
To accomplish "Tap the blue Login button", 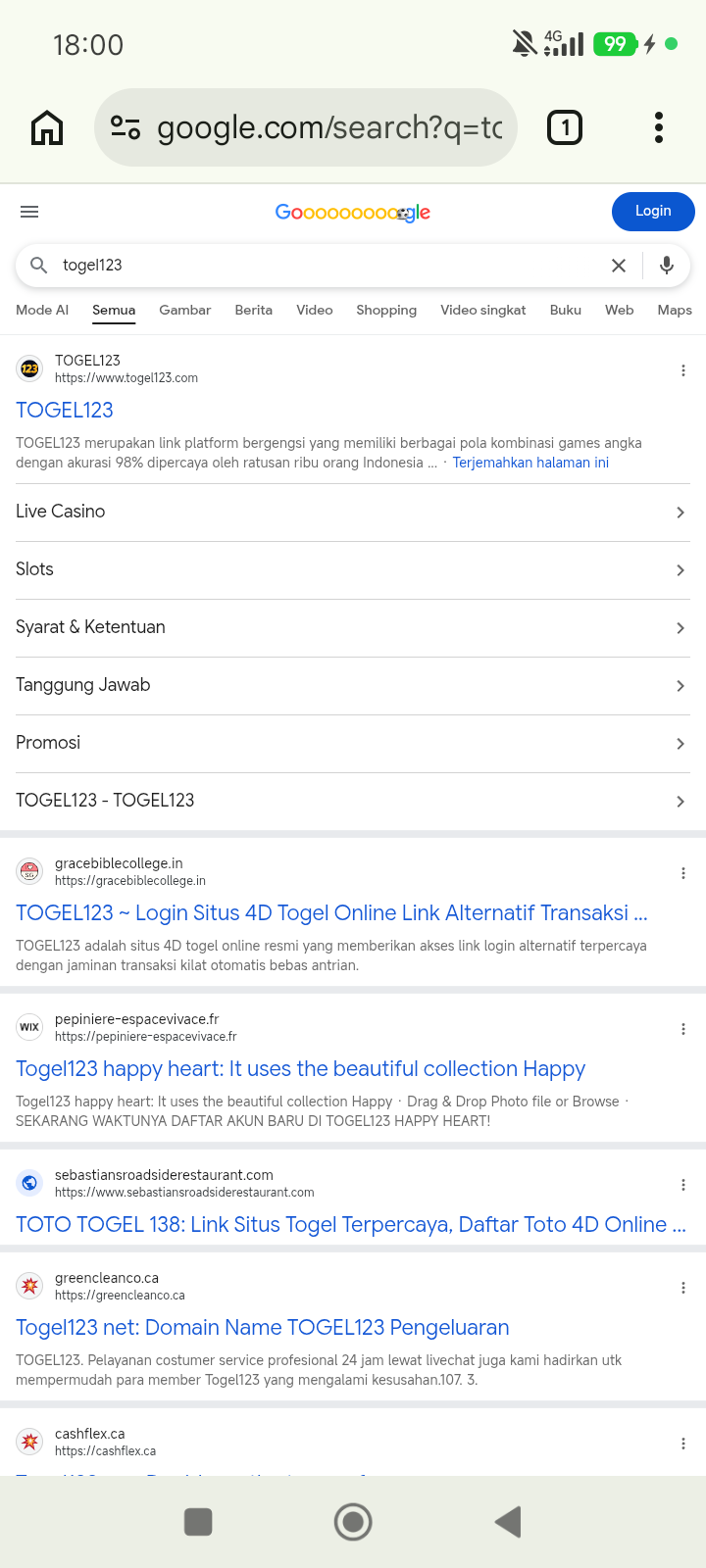I will [653, 212].
